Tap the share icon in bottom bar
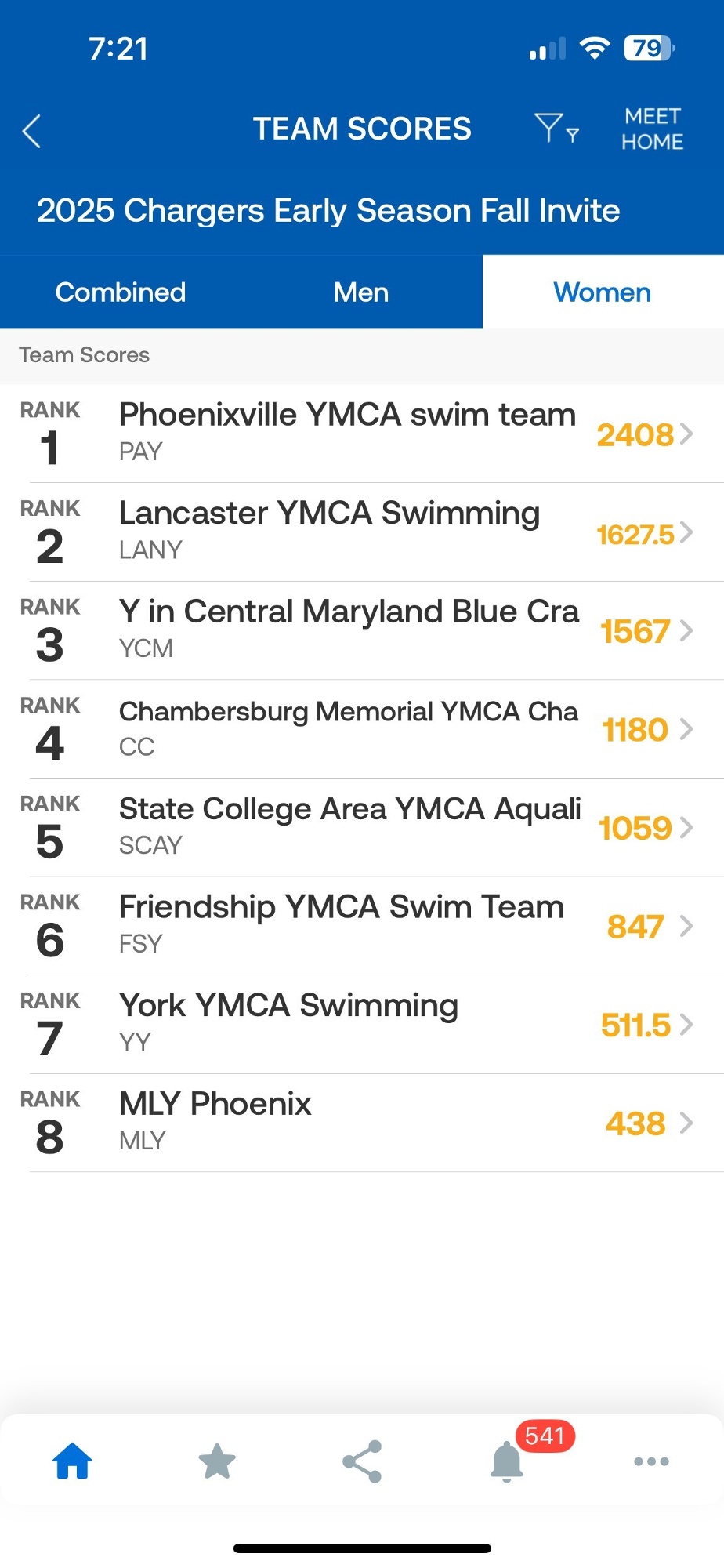The image size is (724, 1568). tap(362, 1461)
